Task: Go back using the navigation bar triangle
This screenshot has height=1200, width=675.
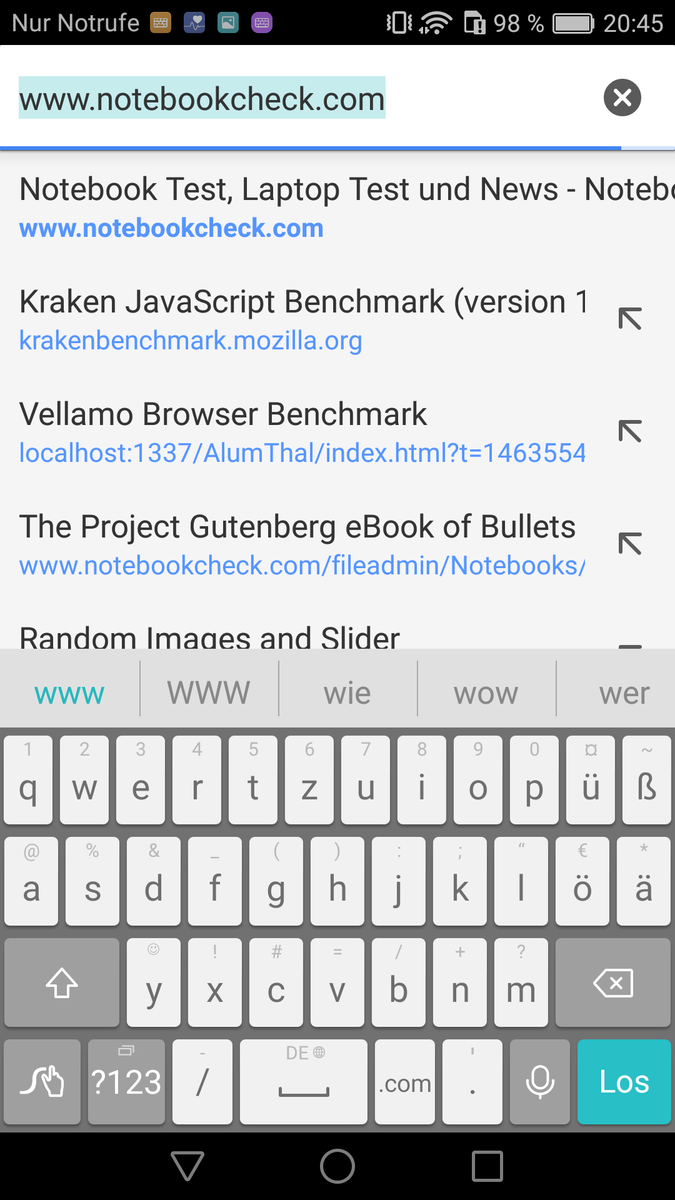Action: [187, 1165]
